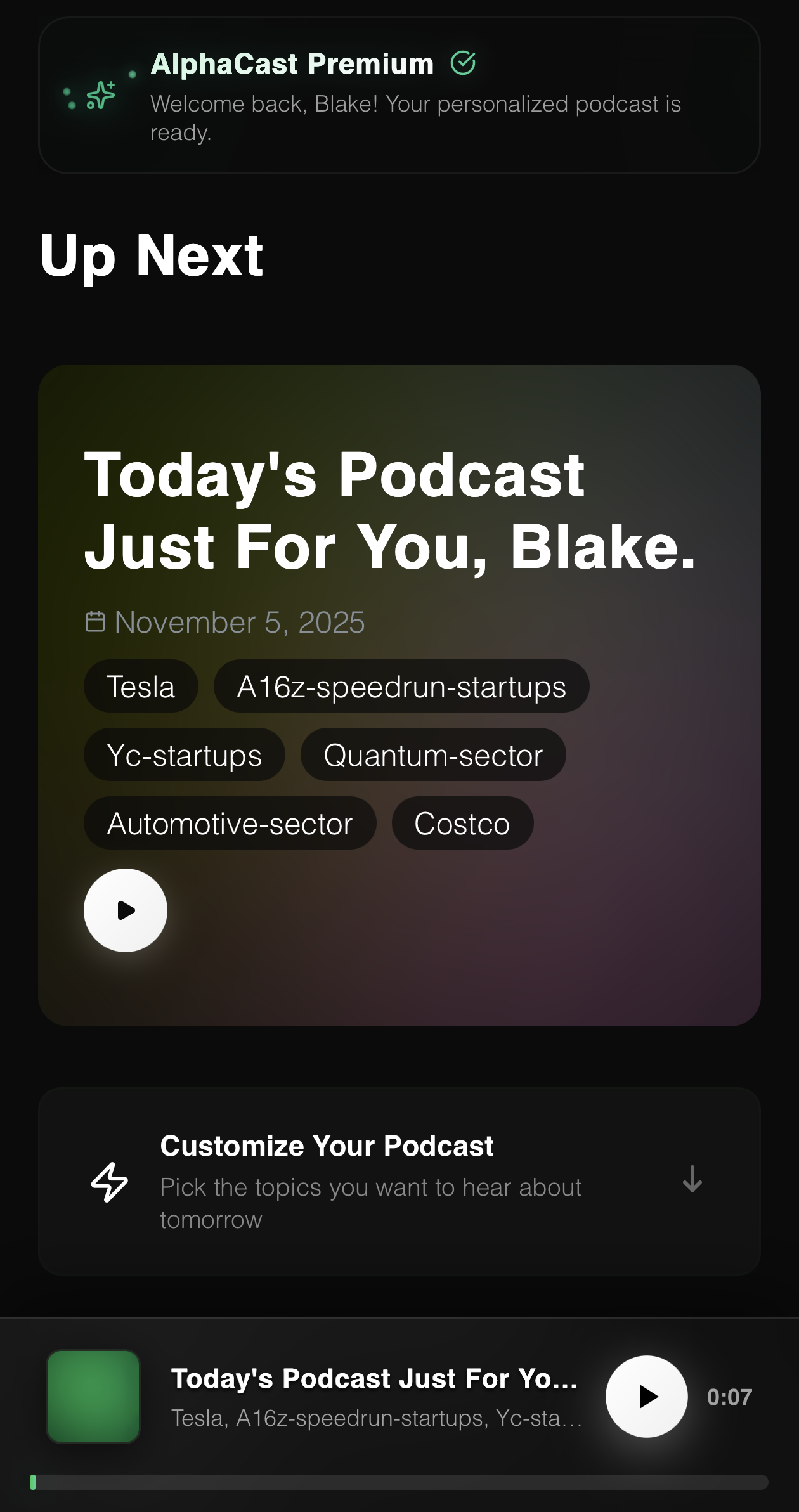Click the sparkle AlphaCast logo icon

pyautogui.click(x=100, y=96)
